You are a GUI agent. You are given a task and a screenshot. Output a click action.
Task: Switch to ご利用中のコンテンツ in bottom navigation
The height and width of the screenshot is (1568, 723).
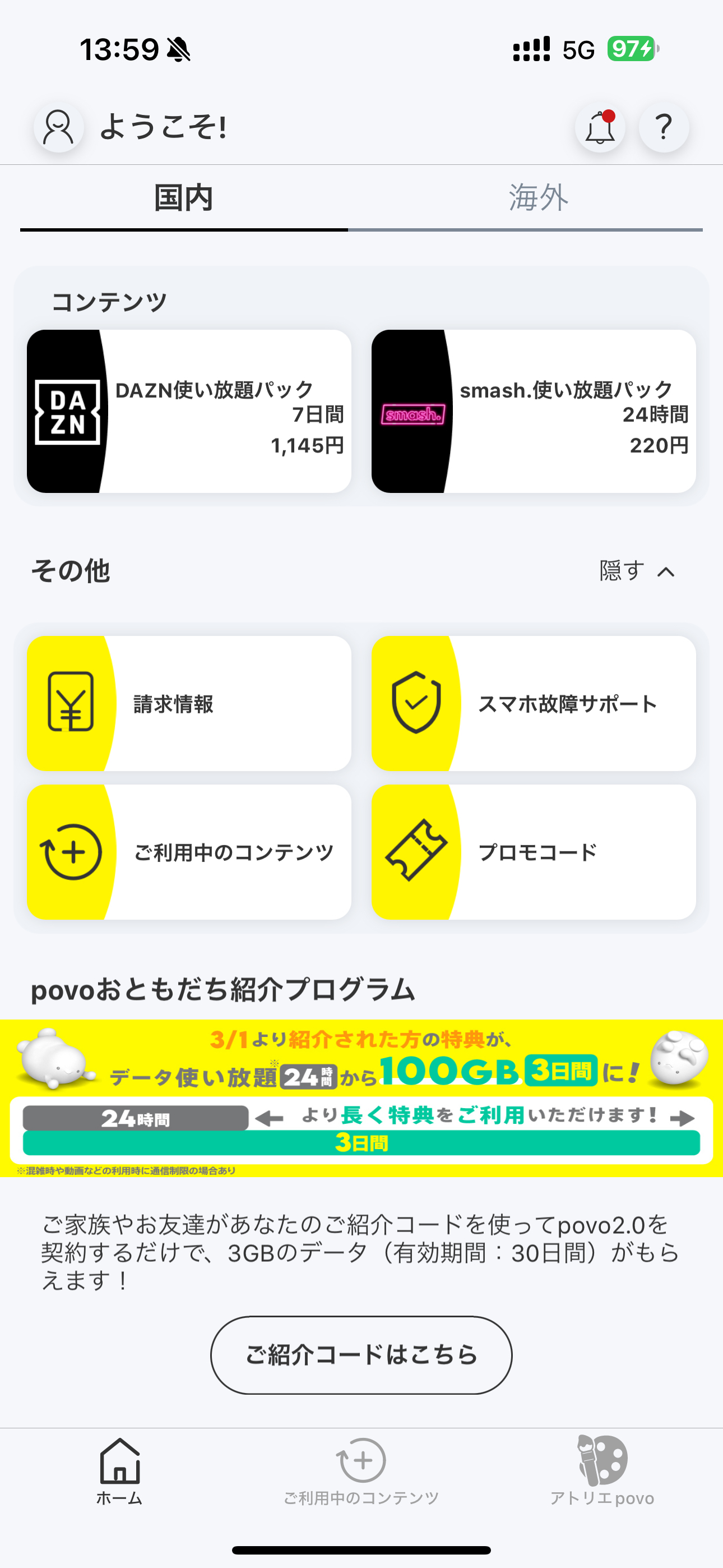[361, 1470]
